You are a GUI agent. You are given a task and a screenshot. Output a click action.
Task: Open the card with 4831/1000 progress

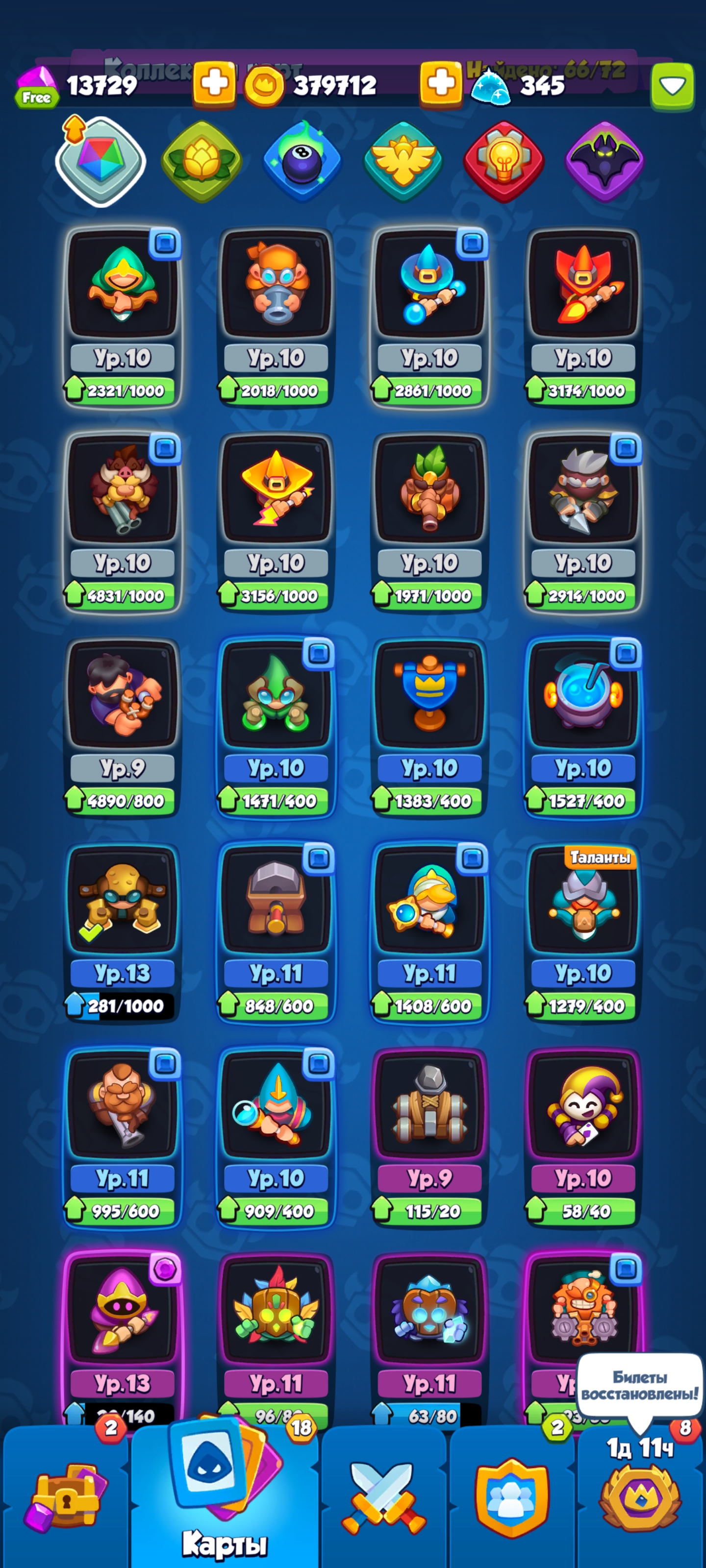pos(123,522)
